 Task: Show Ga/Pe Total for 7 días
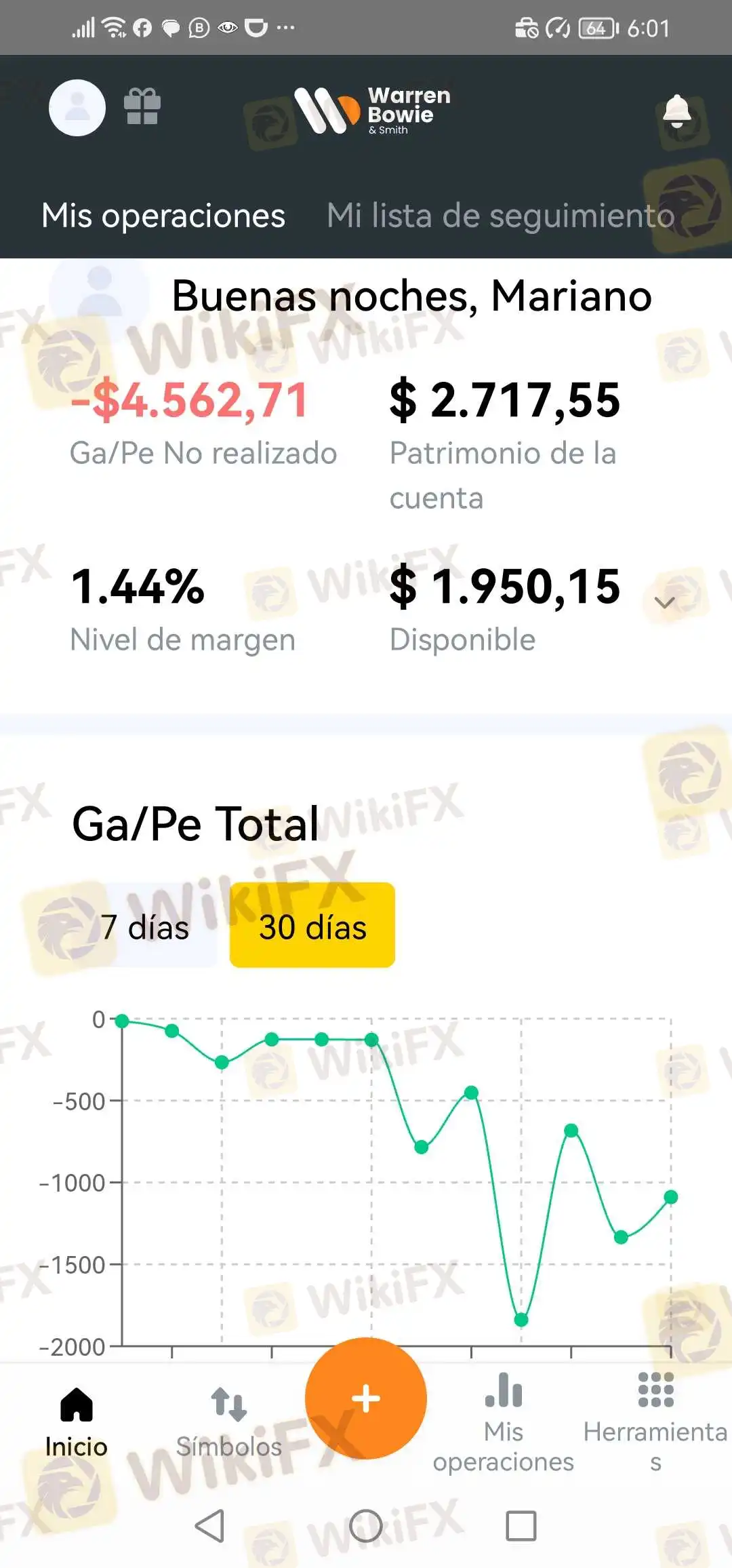145,926
